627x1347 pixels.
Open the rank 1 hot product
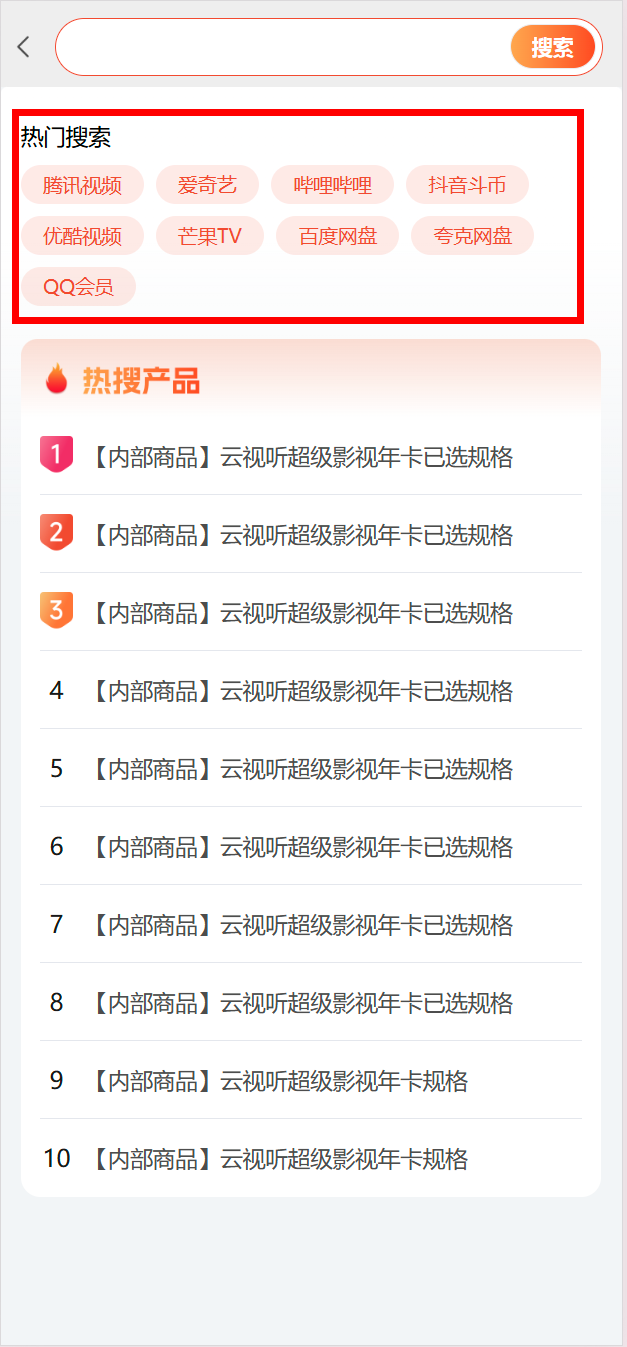click(302, 457)
